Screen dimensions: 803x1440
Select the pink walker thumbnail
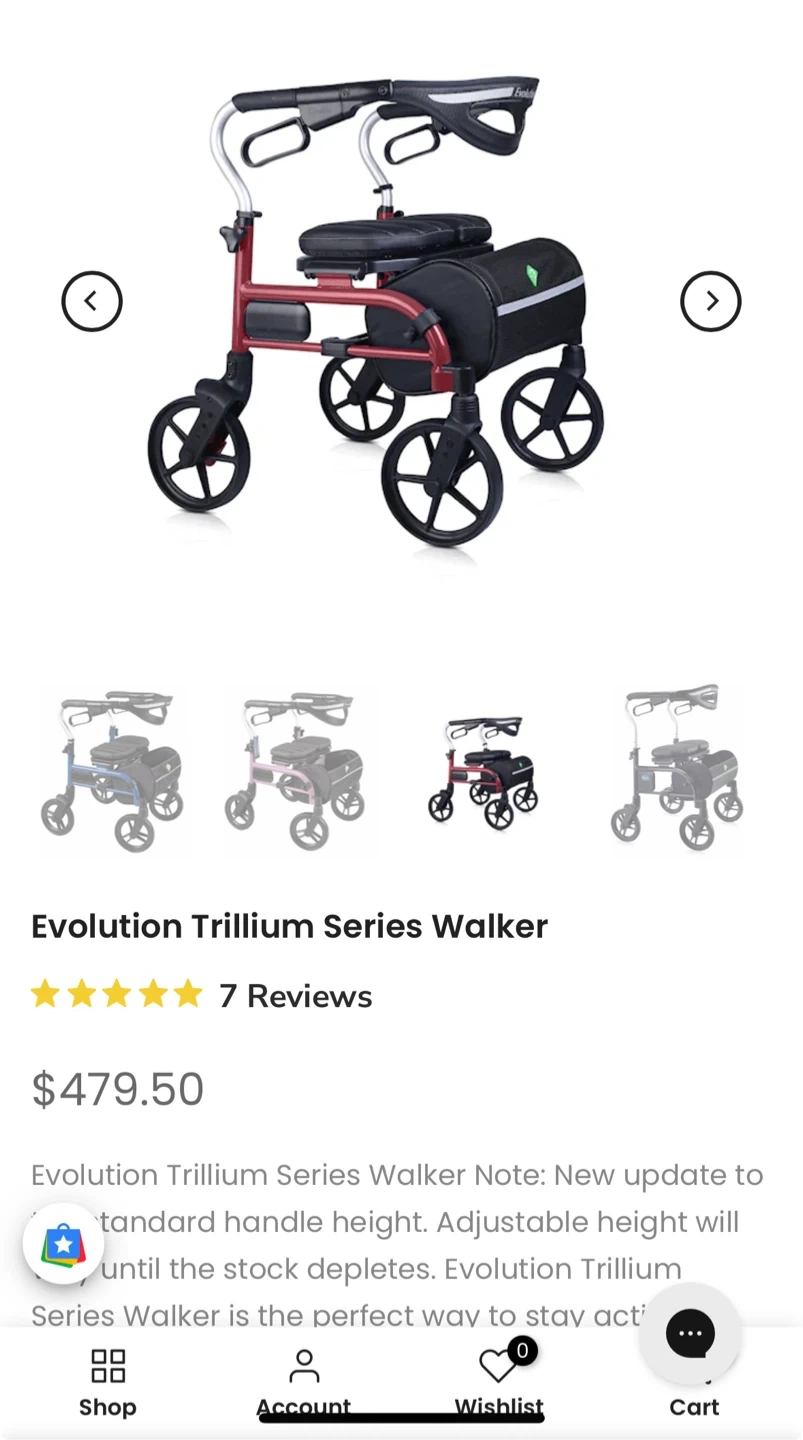click(296, 768)
